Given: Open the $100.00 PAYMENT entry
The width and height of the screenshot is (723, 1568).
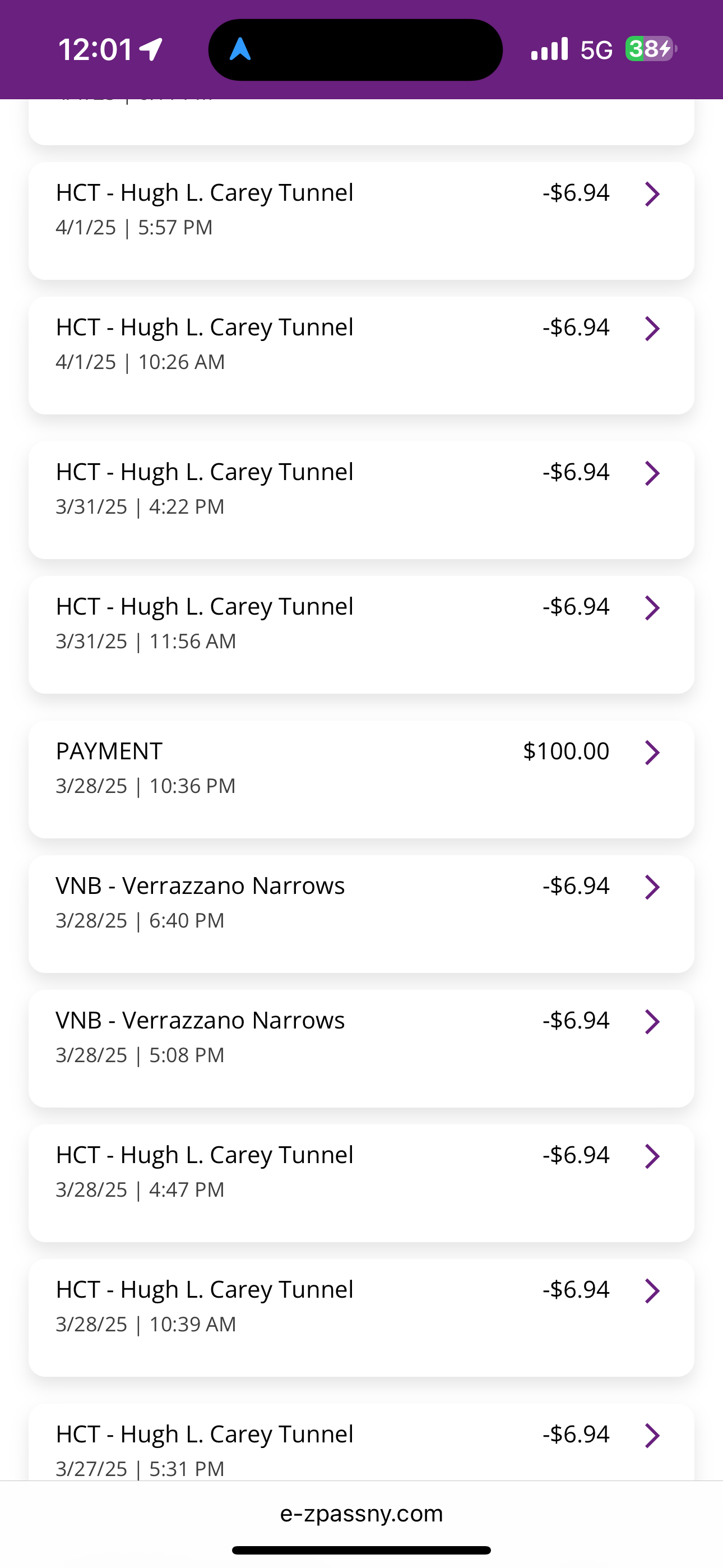Looking at the screenshot, I should (x=361, y=780).
